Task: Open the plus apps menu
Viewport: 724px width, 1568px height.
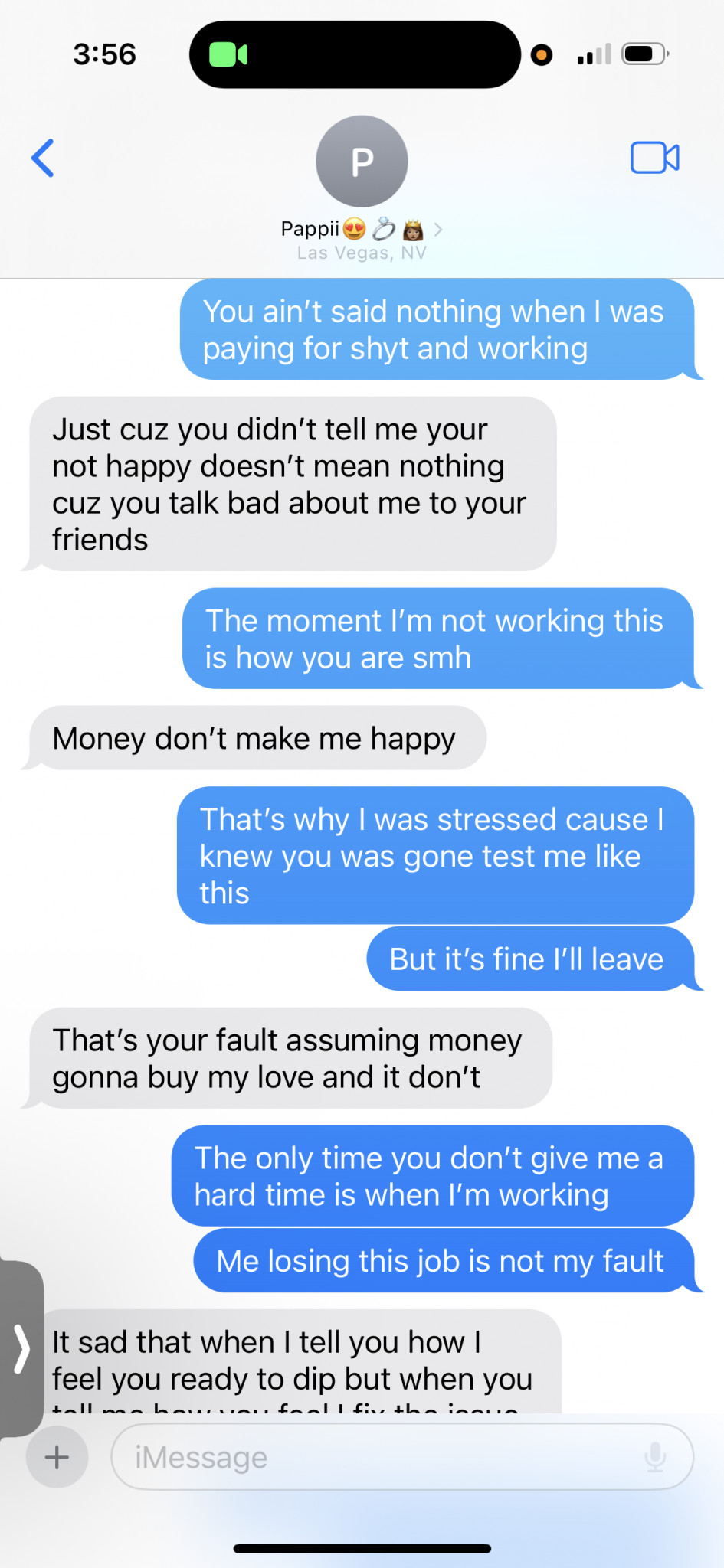Action: click(57, 1457)
